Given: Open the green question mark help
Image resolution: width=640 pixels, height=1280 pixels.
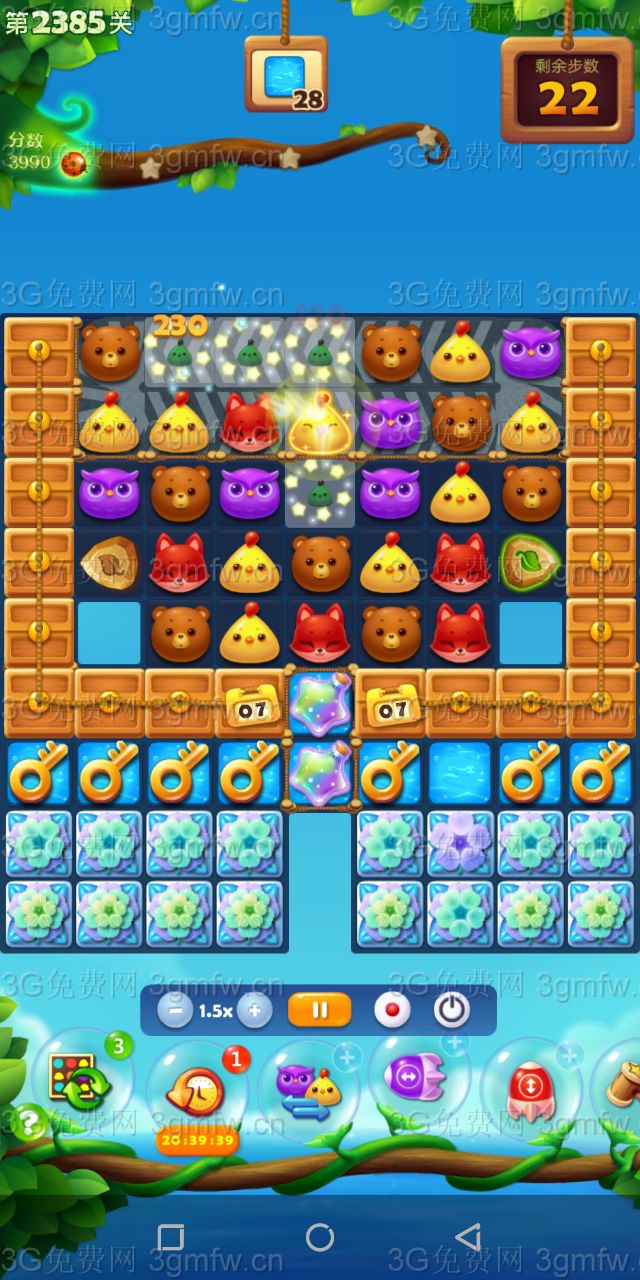Looking at the screenshot, I should [29, 1124].
